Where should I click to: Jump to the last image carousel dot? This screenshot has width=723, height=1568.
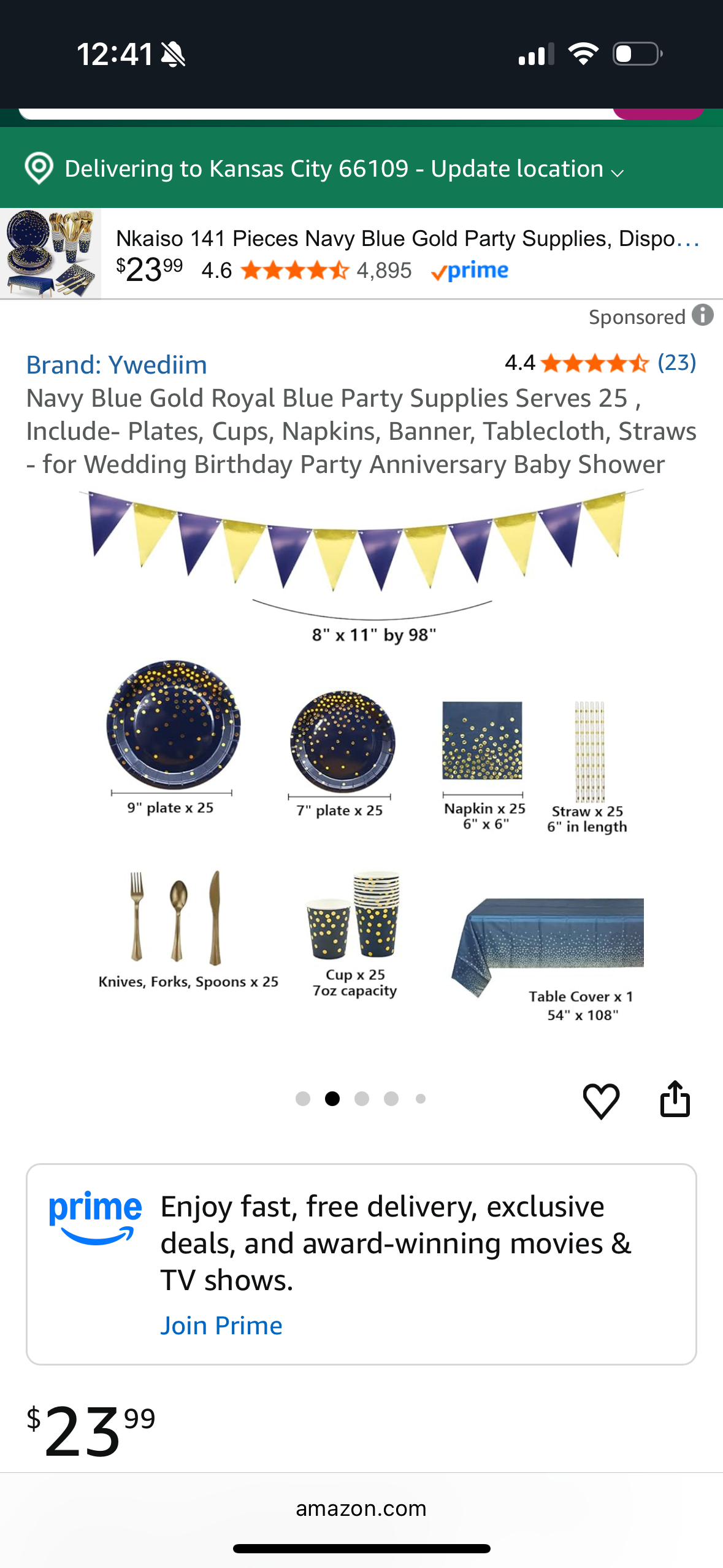pos(420,1099)
